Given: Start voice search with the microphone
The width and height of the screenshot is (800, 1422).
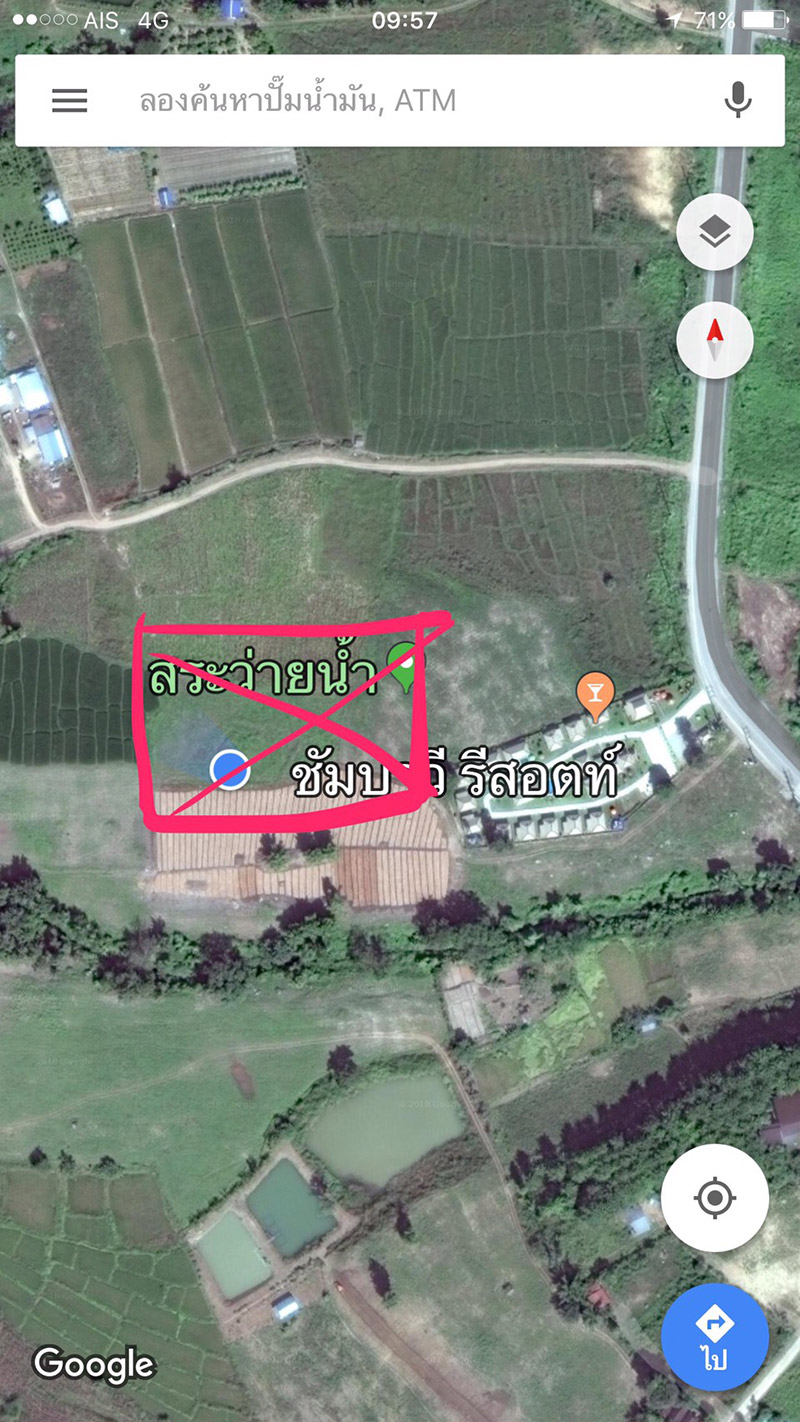Looking at the screenshot, I should point(738,100).
